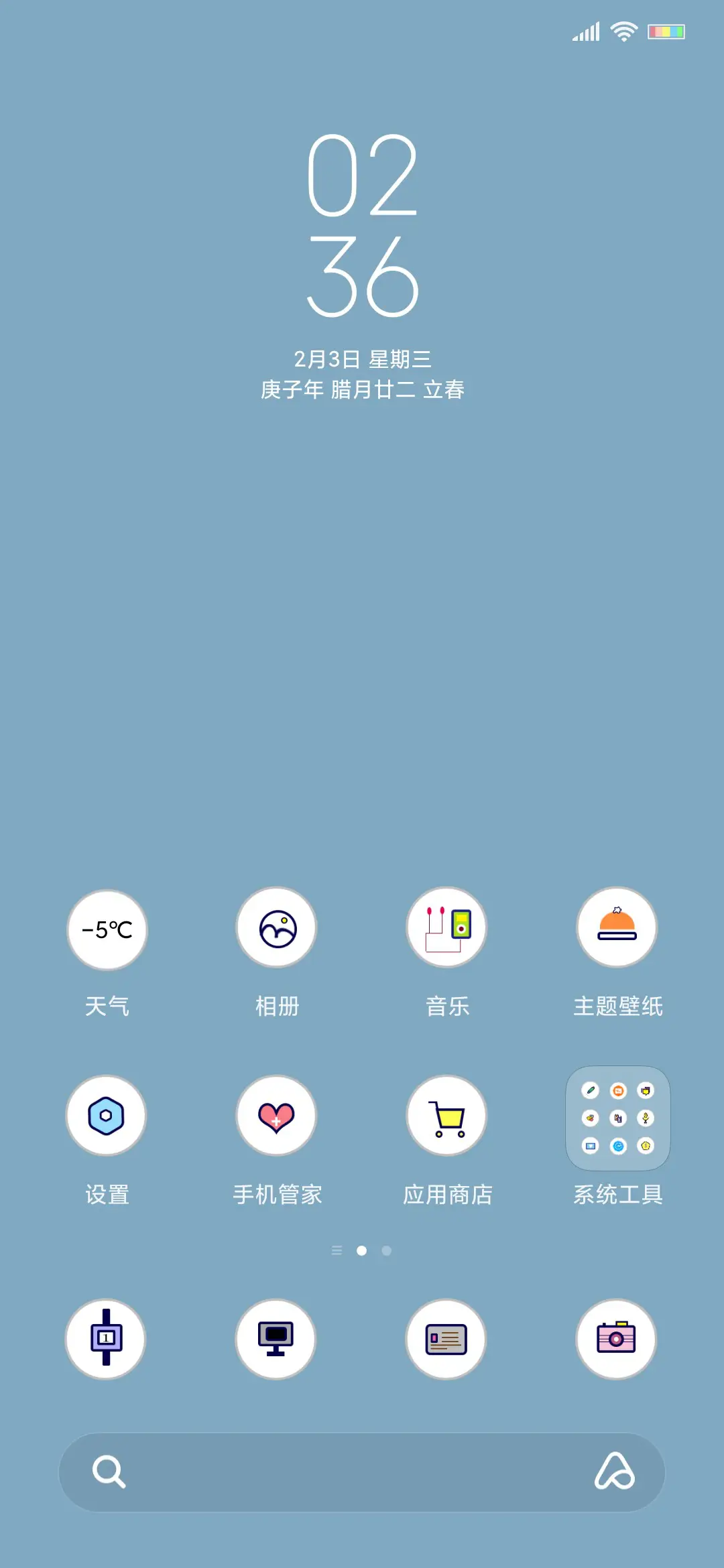724x1568 pixels.
Task: Switch to the third home screen page dot
Action: (x=387, y=1250)
